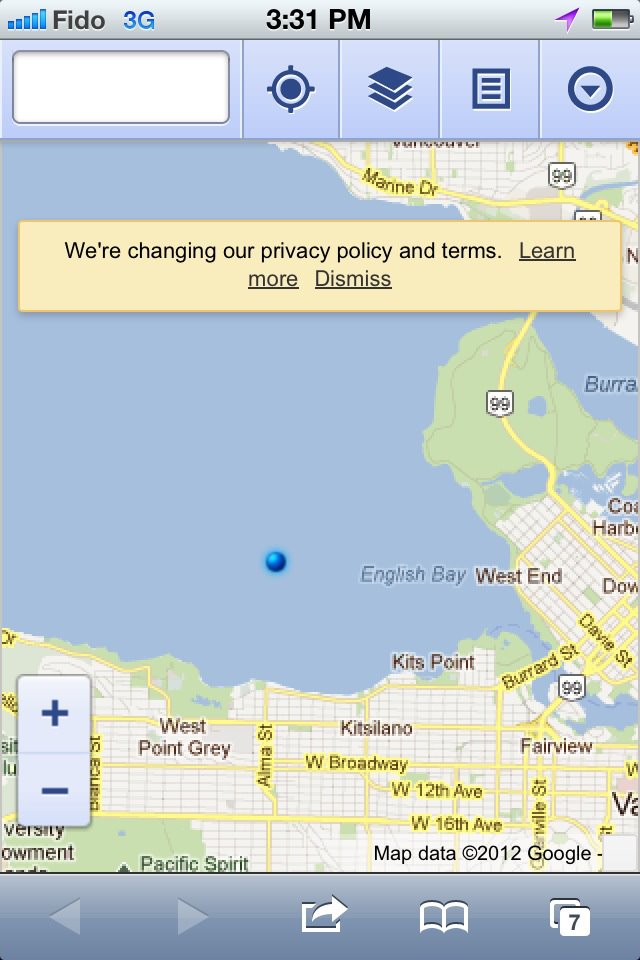
Task: Open Safari bookmarks
Action: pyautogui.click(x=444, y=916)
